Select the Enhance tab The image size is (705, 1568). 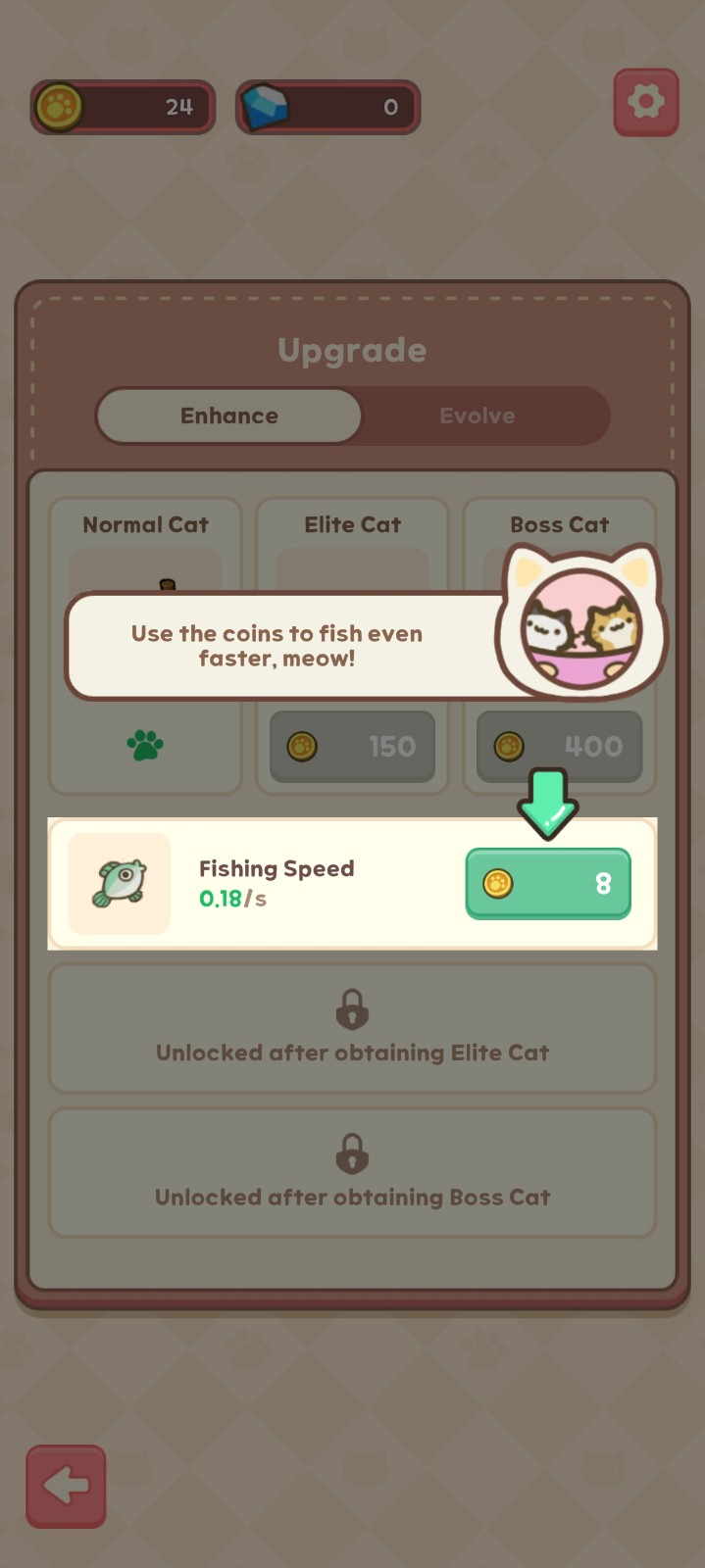pyautogui.click(x=229, y=416)
